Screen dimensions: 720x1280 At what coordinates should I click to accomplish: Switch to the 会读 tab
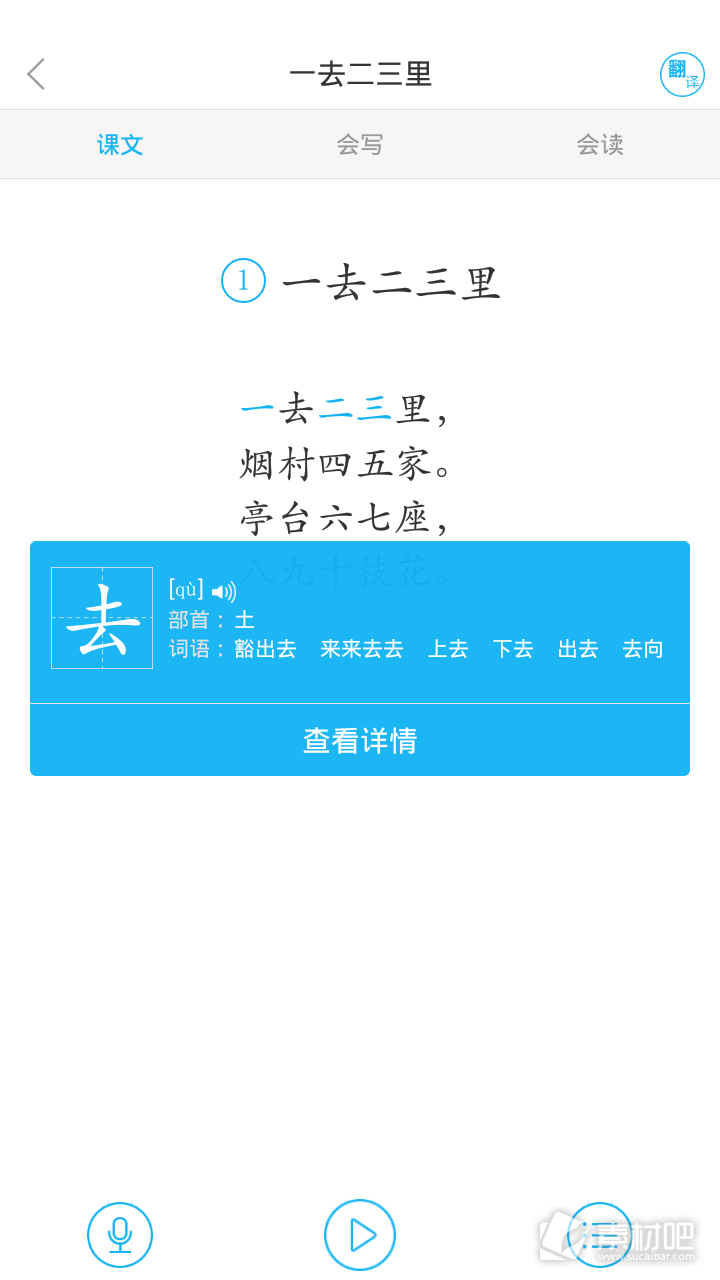(x=600, y=145)
